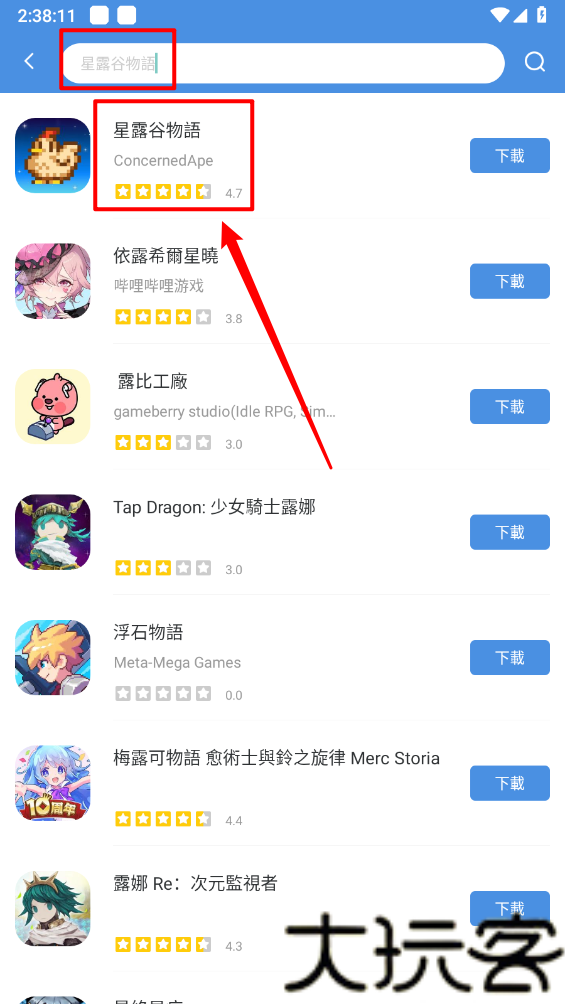Download Tap Dragon: 少女騎士露娜
The height and width of the screenshot is (1004, 565).
point(510,532)
